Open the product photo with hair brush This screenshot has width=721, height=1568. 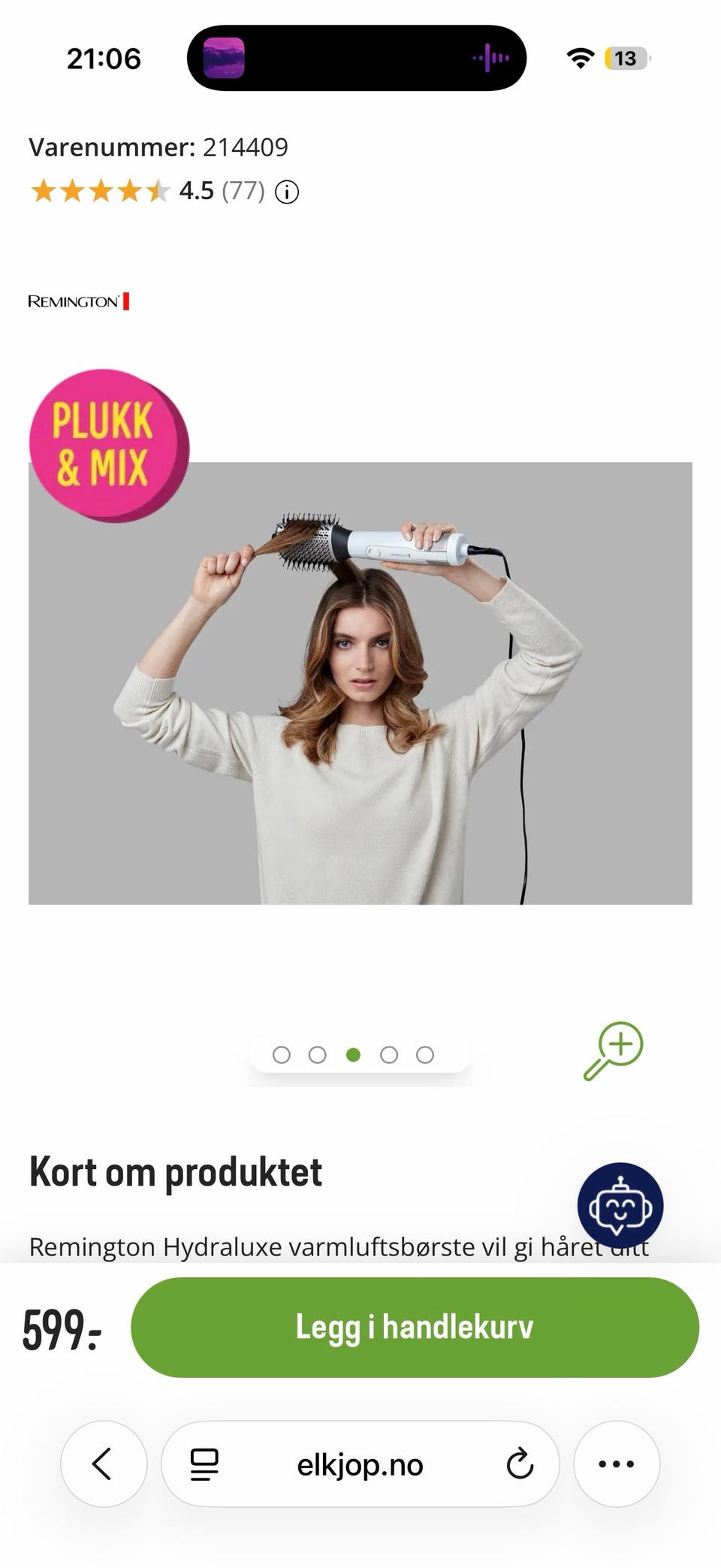360,683
